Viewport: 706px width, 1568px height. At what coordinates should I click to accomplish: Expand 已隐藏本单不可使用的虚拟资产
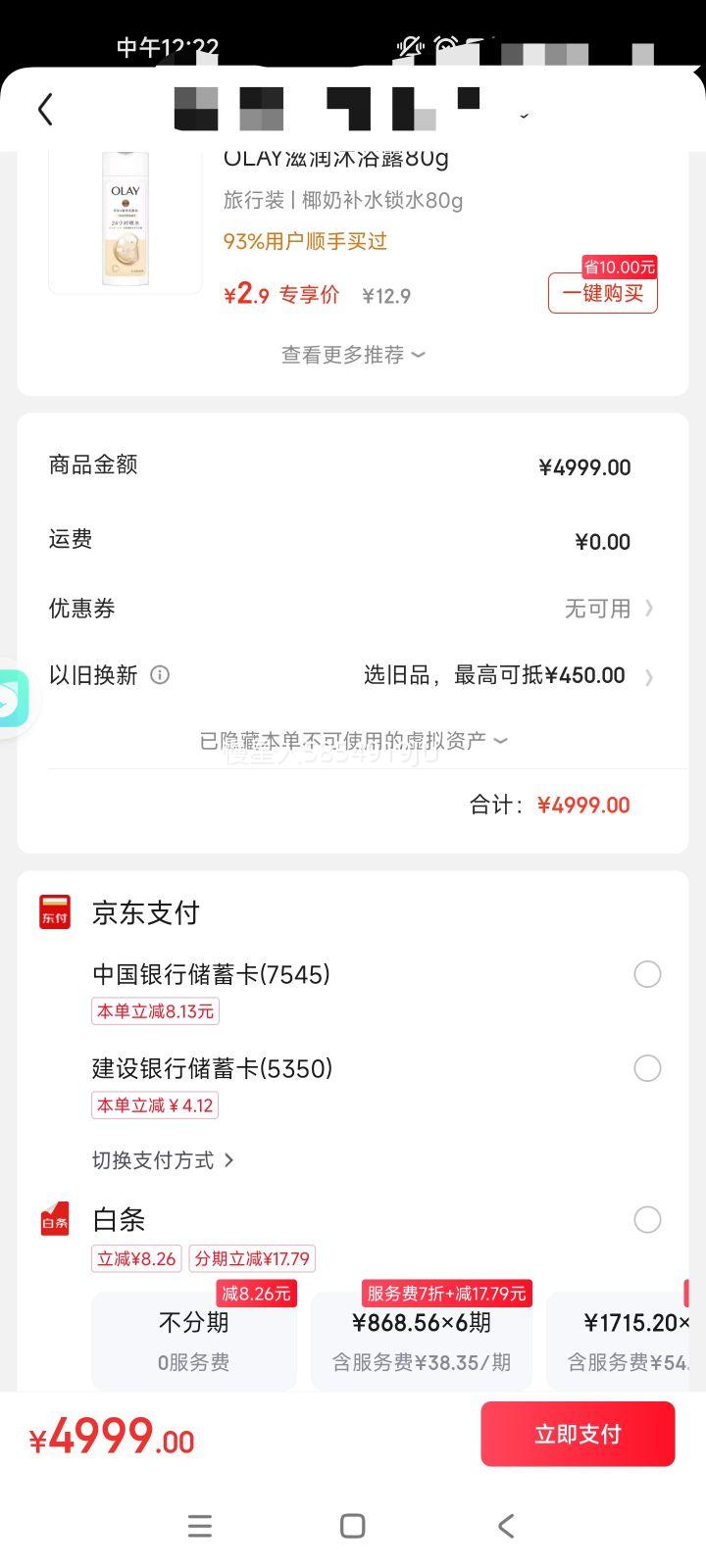[x=353, y=741]
